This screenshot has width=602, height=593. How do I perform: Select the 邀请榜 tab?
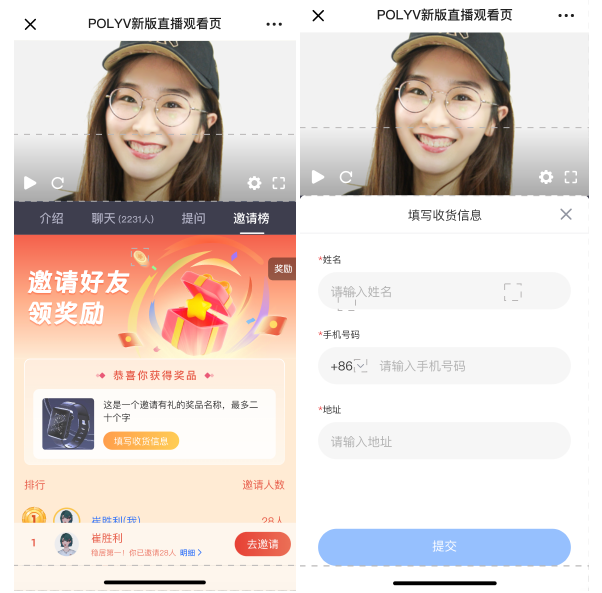[250, 218]
